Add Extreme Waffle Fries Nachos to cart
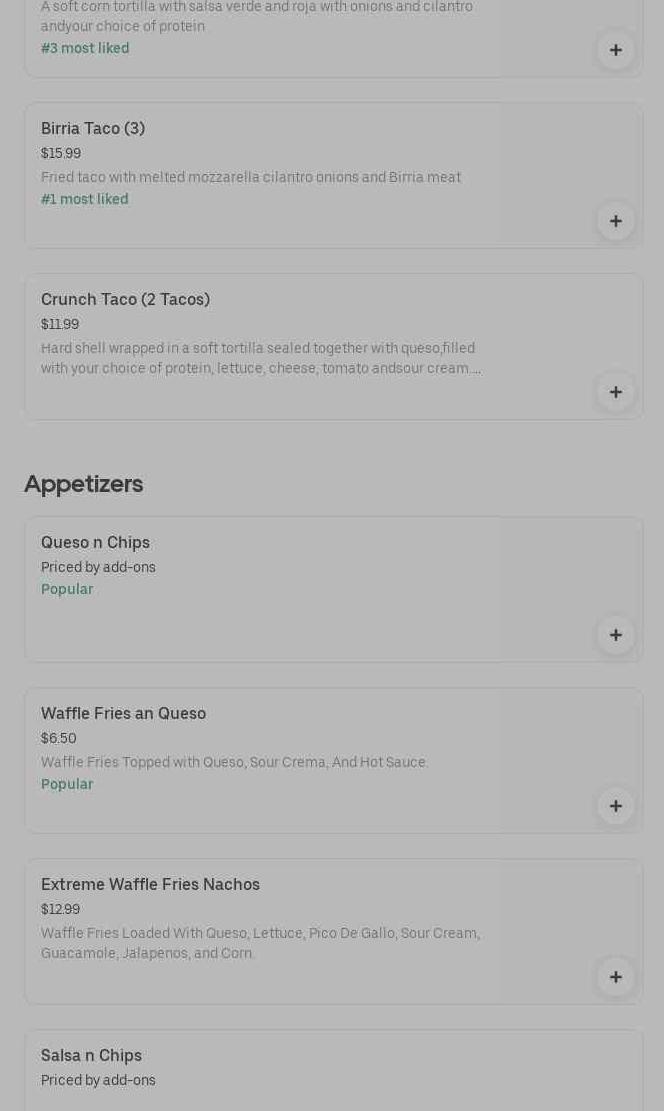Image resolution: width=664 pixels, height=1111 pixels. [x=615, y=977]
